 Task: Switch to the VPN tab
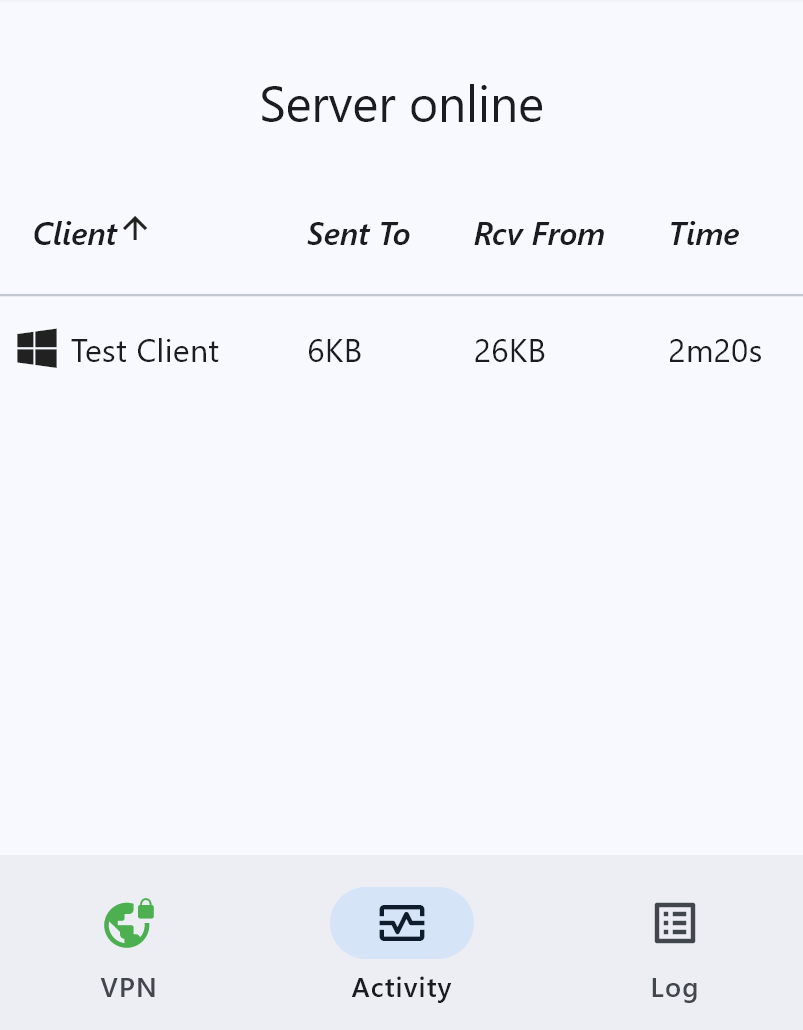tap(129, 945)
